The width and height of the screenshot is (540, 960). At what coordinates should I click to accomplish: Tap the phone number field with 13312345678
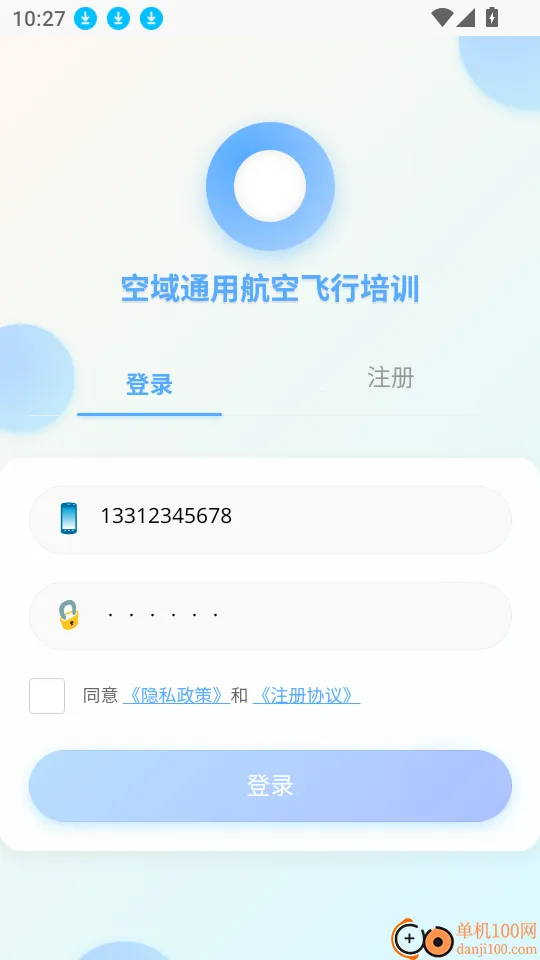click(x=270, y=519)
